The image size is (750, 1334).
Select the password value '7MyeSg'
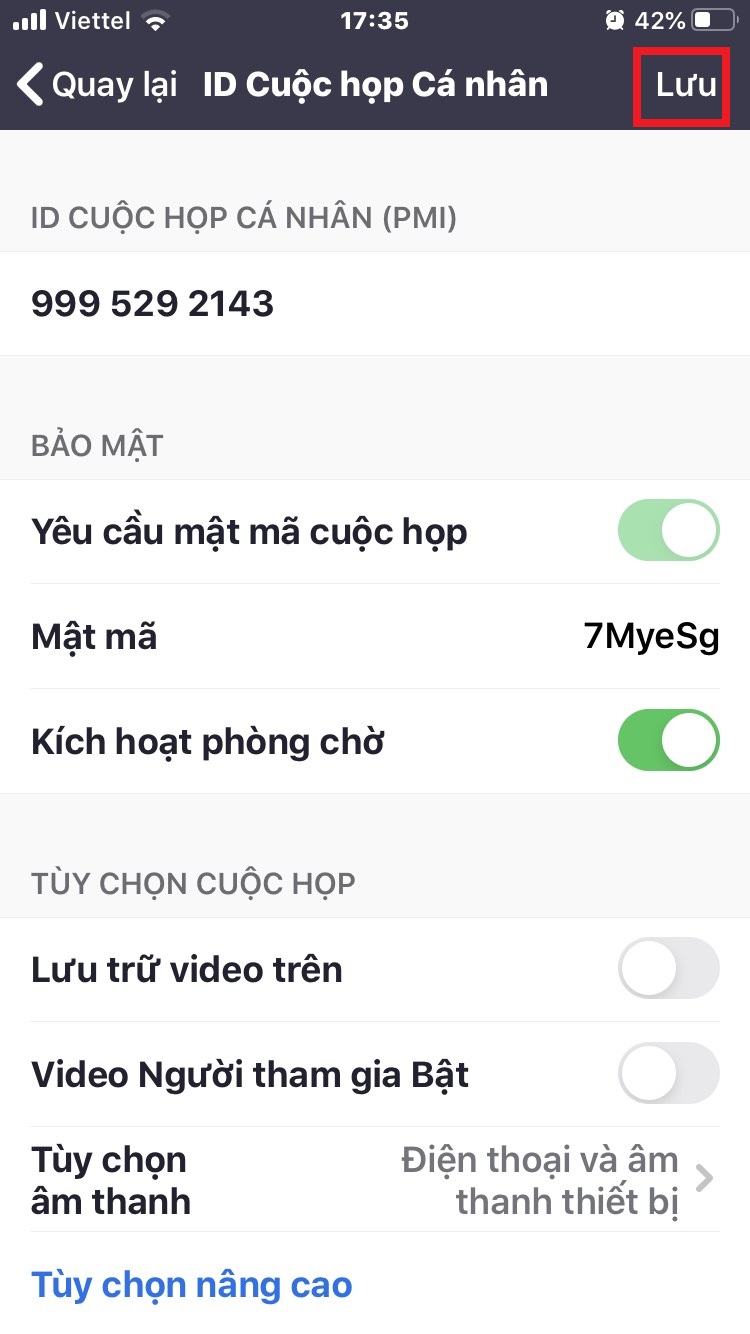[x=652, y=636]
